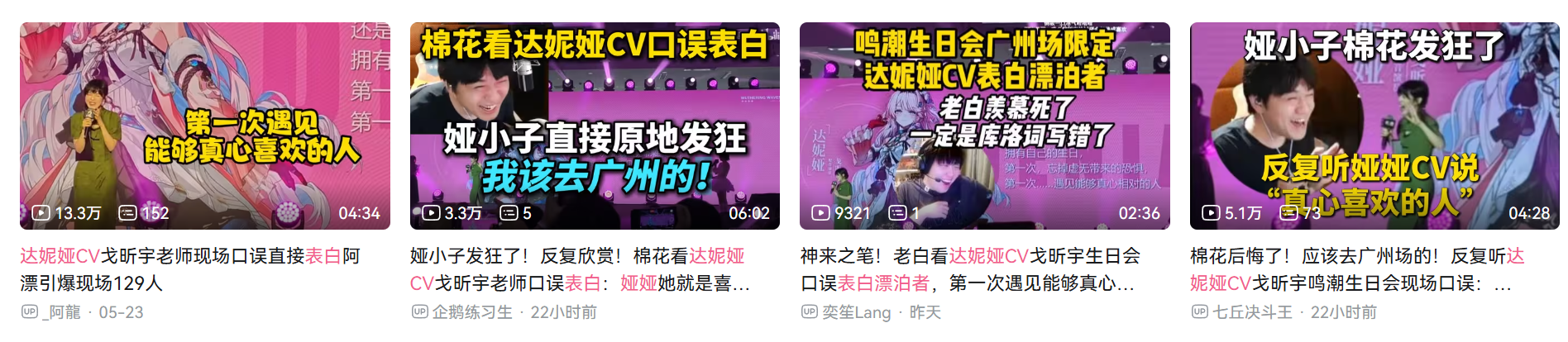
Task: Open the 04:34 video thumbnail with 13.3万 views
Action: pos(205,126)
